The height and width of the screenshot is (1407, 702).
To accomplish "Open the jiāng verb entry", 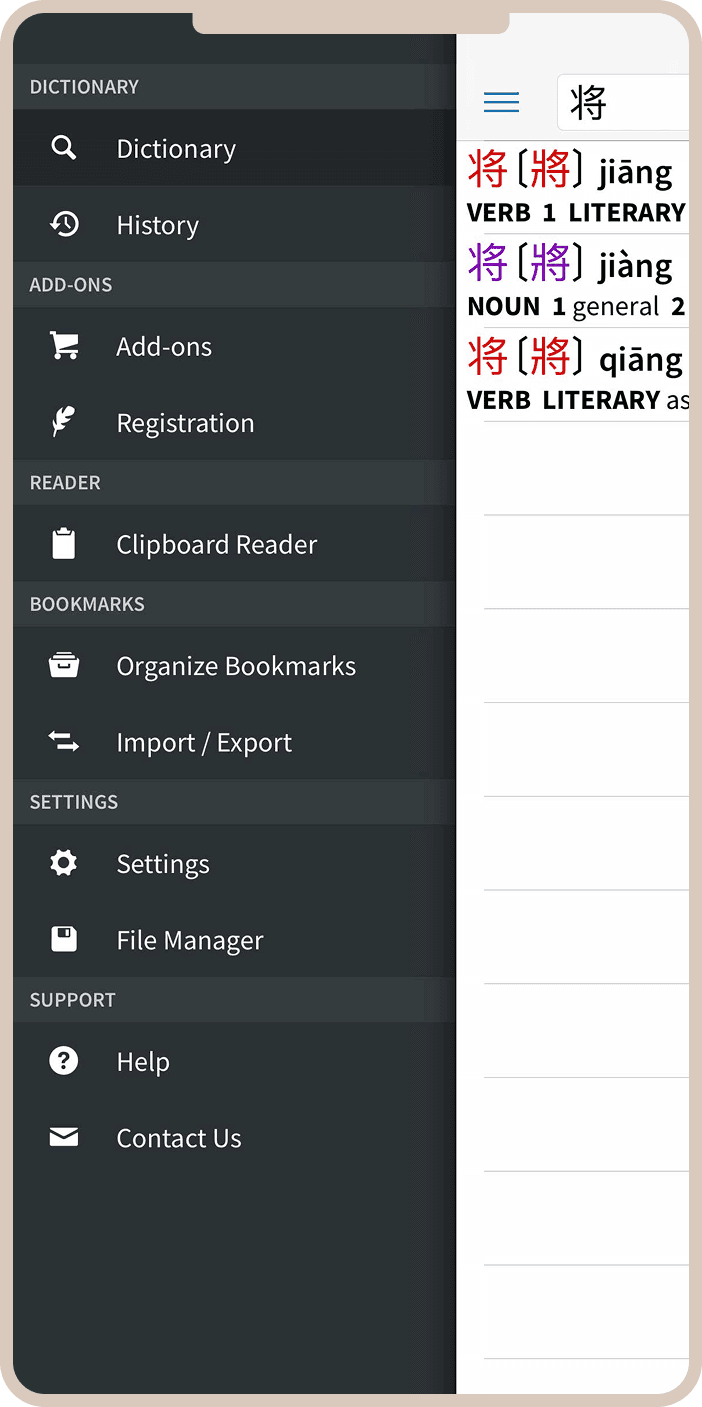I will 576,188.
